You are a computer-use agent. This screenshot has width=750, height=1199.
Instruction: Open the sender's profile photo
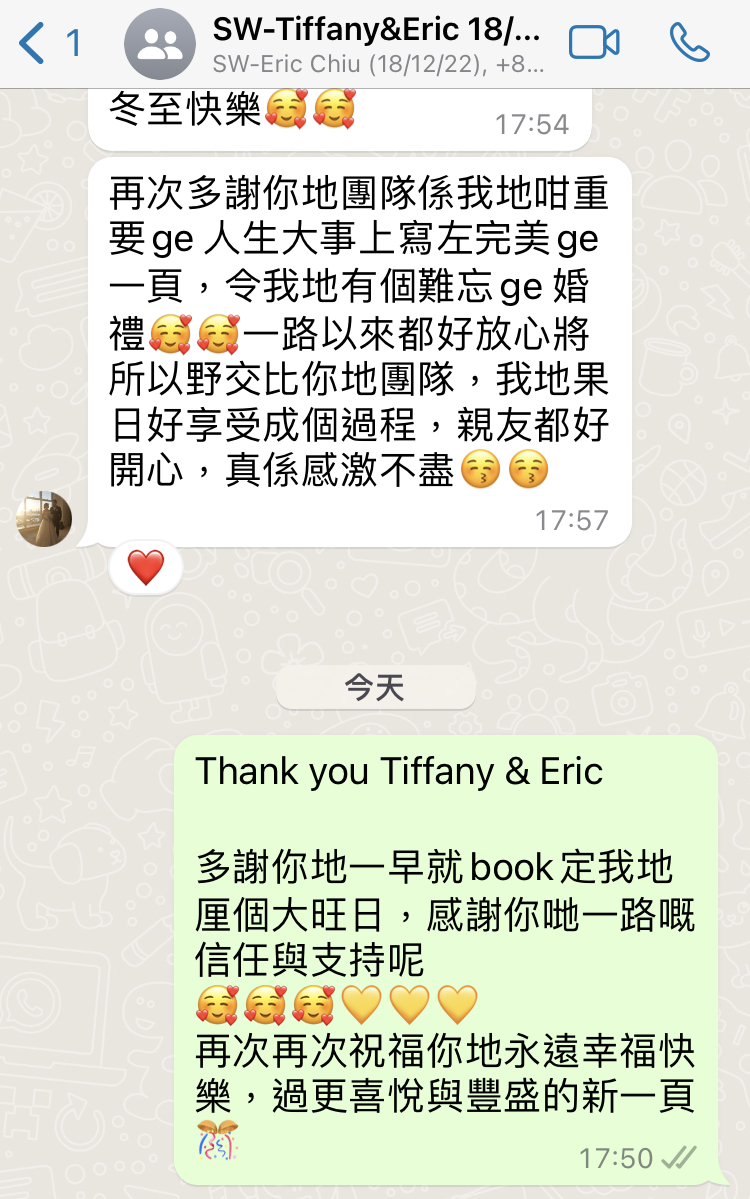[x=44, y=519]
